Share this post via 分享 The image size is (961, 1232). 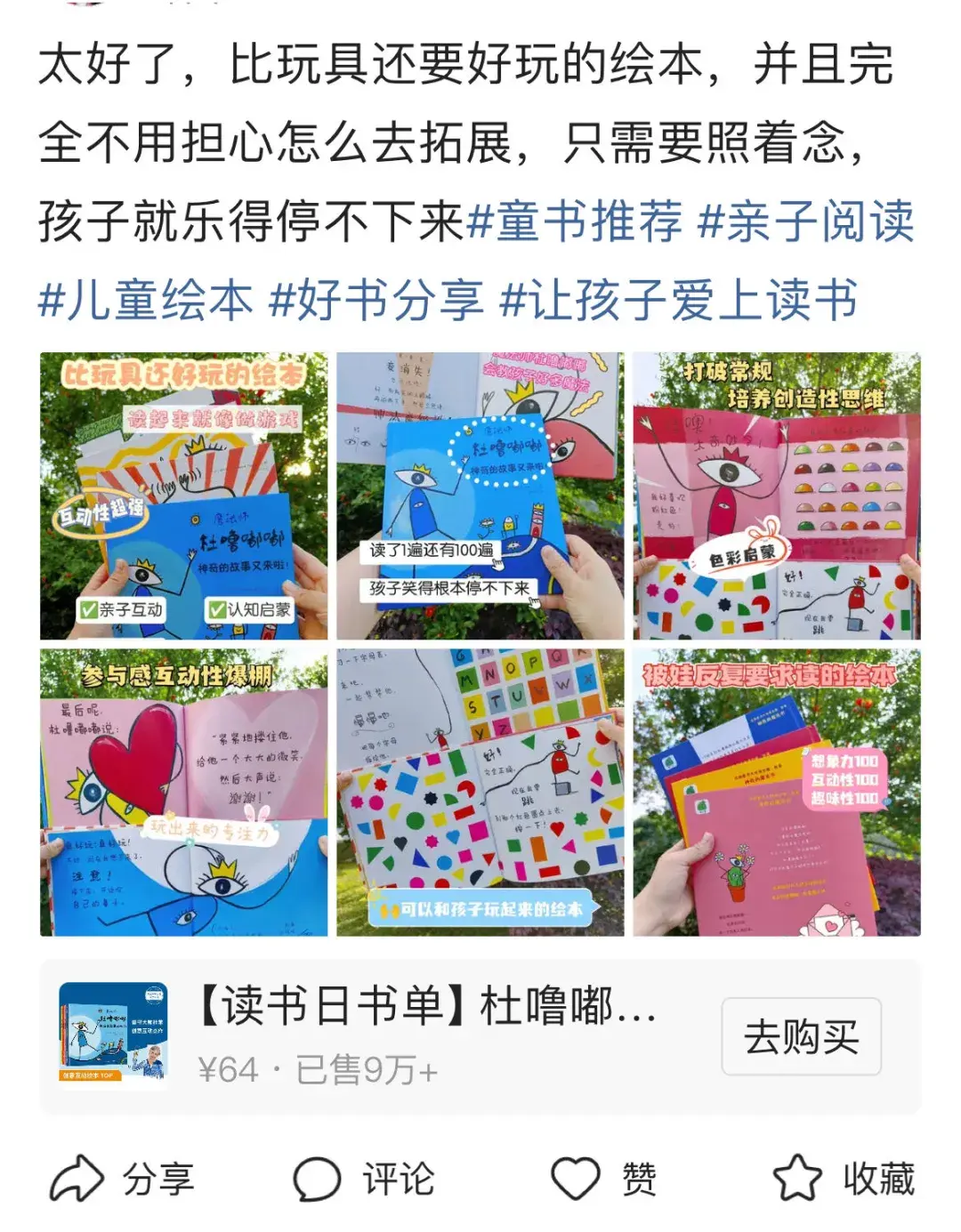click(121, 1180)
